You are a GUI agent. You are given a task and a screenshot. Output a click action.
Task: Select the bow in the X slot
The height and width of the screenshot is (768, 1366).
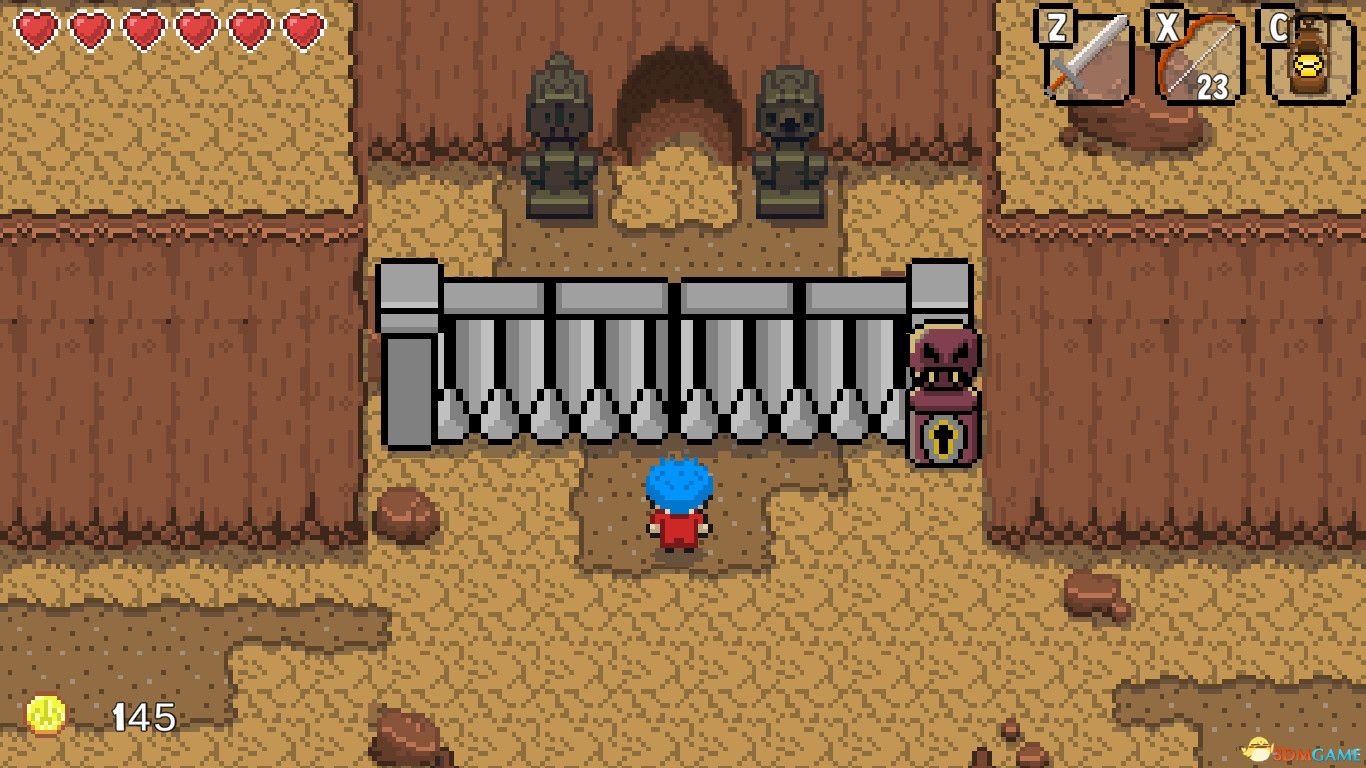point(1200,60)
